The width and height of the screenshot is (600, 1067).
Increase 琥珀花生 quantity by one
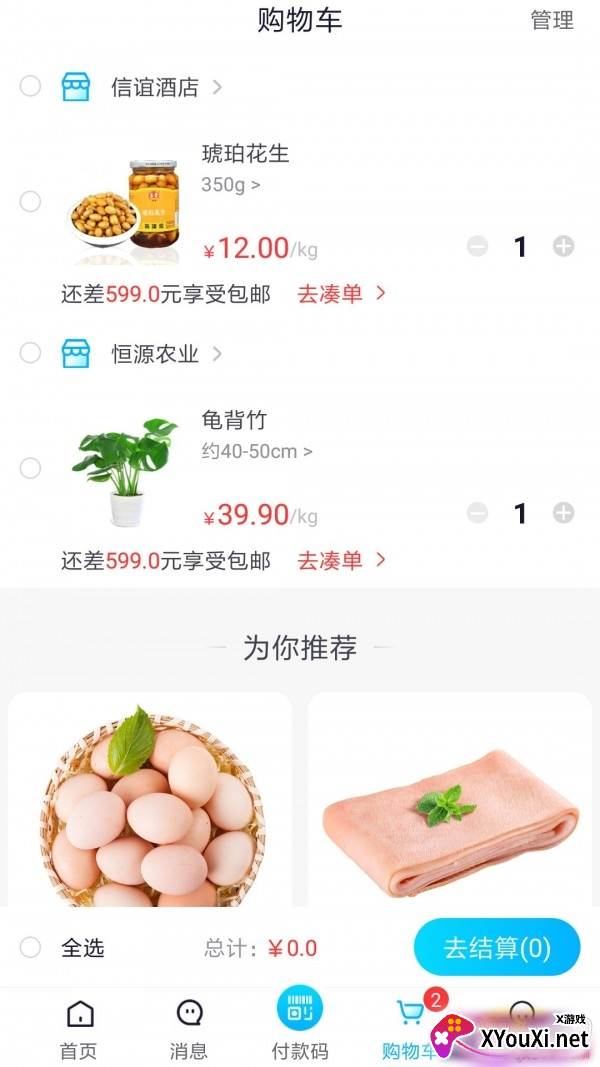(x=564, y=246)
